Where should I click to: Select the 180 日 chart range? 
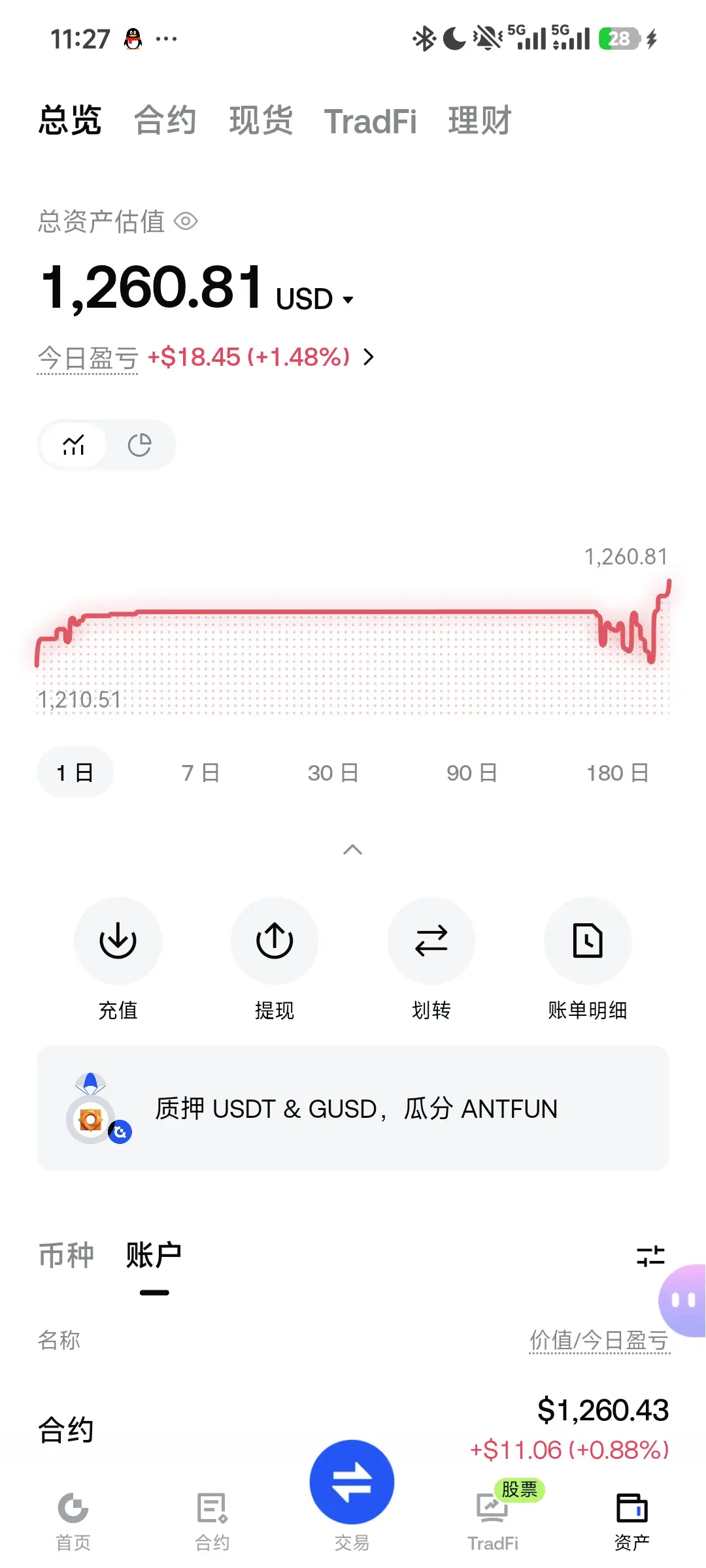(618, 773)
